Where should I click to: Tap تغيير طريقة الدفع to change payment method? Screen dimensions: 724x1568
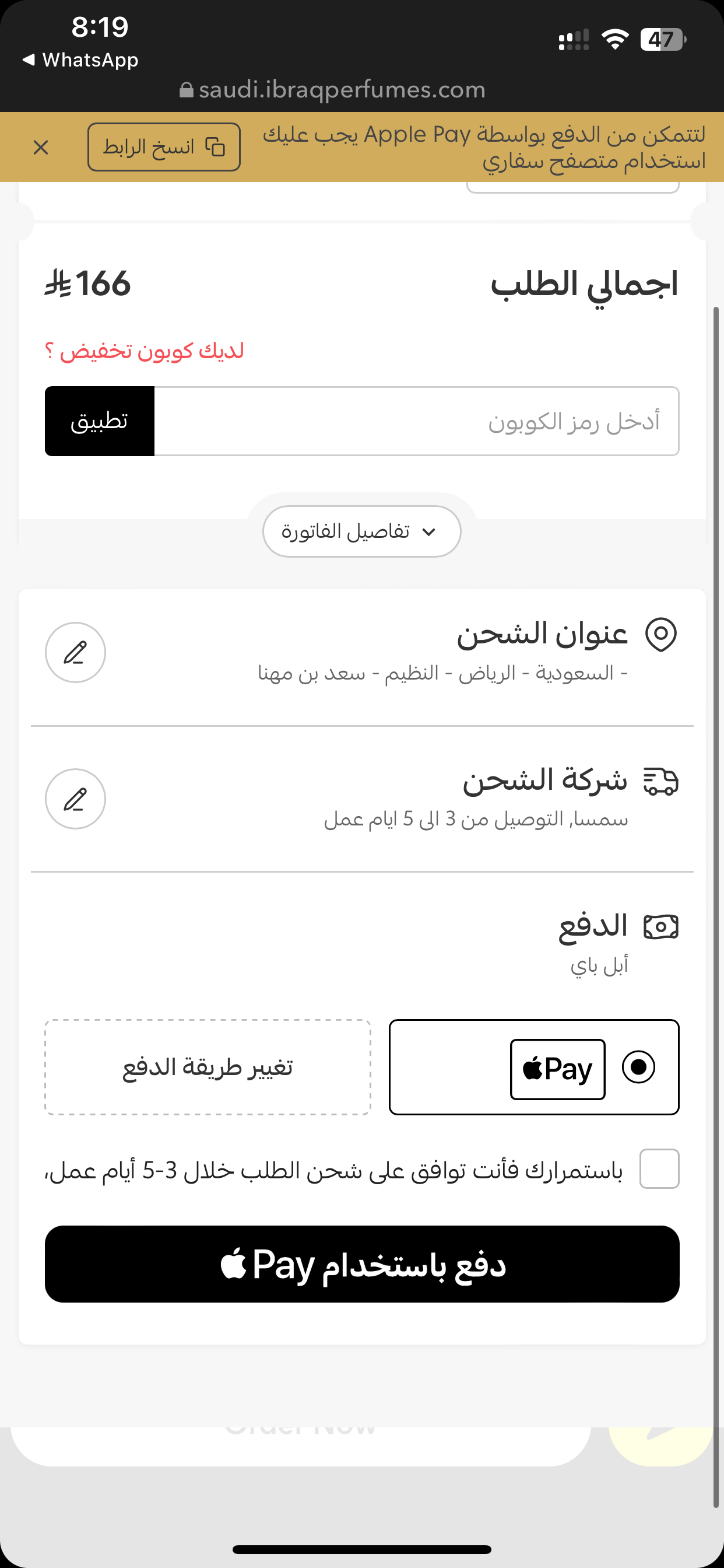[208, 1067]
